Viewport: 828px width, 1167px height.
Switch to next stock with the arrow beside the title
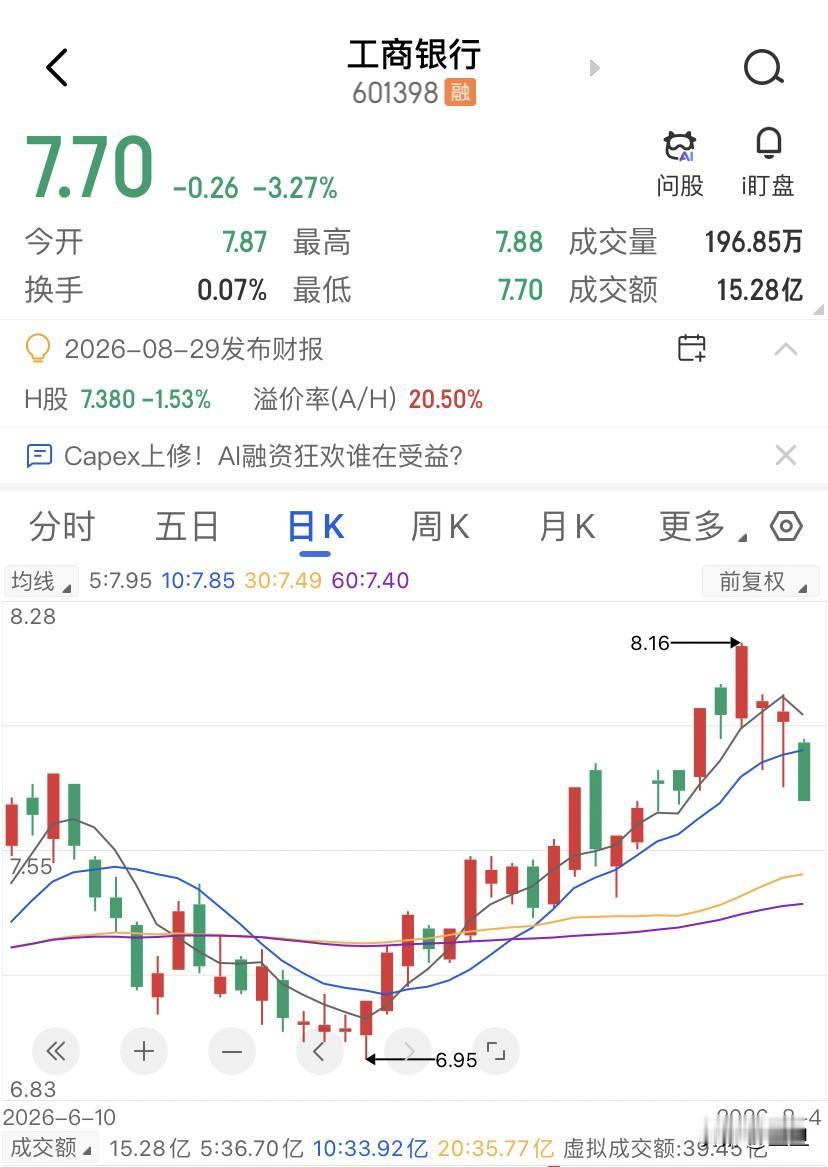click(x=594, y=68)
